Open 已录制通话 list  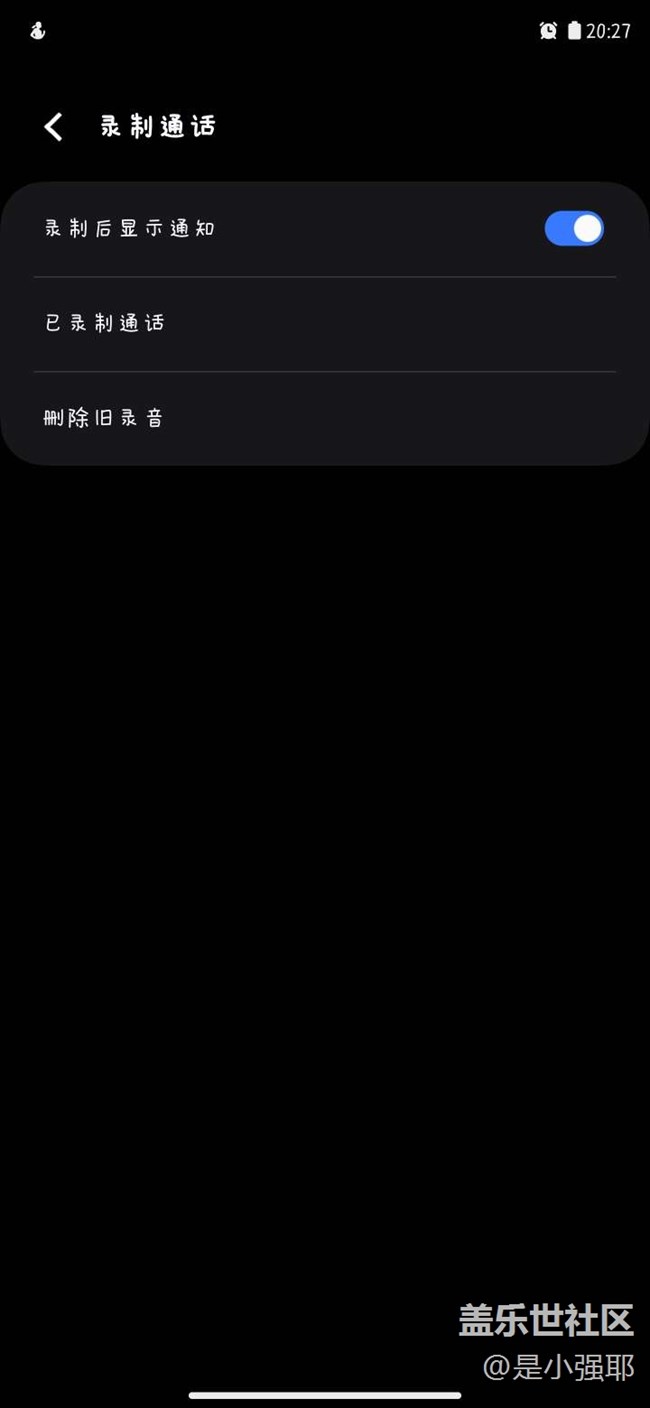[x=325, y=324]
